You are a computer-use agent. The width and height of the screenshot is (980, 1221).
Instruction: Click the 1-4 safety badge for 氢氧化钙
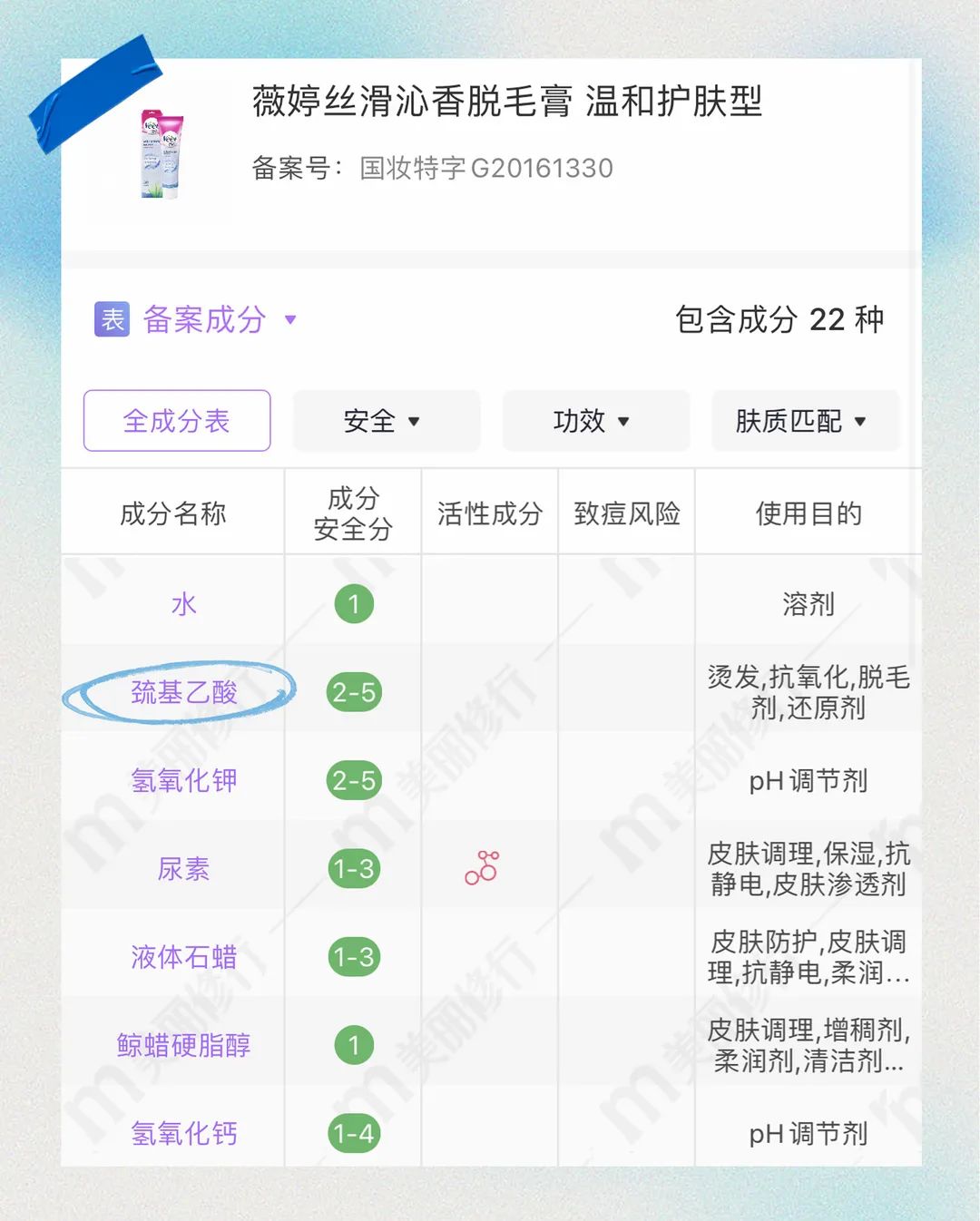coord(353,1133)
